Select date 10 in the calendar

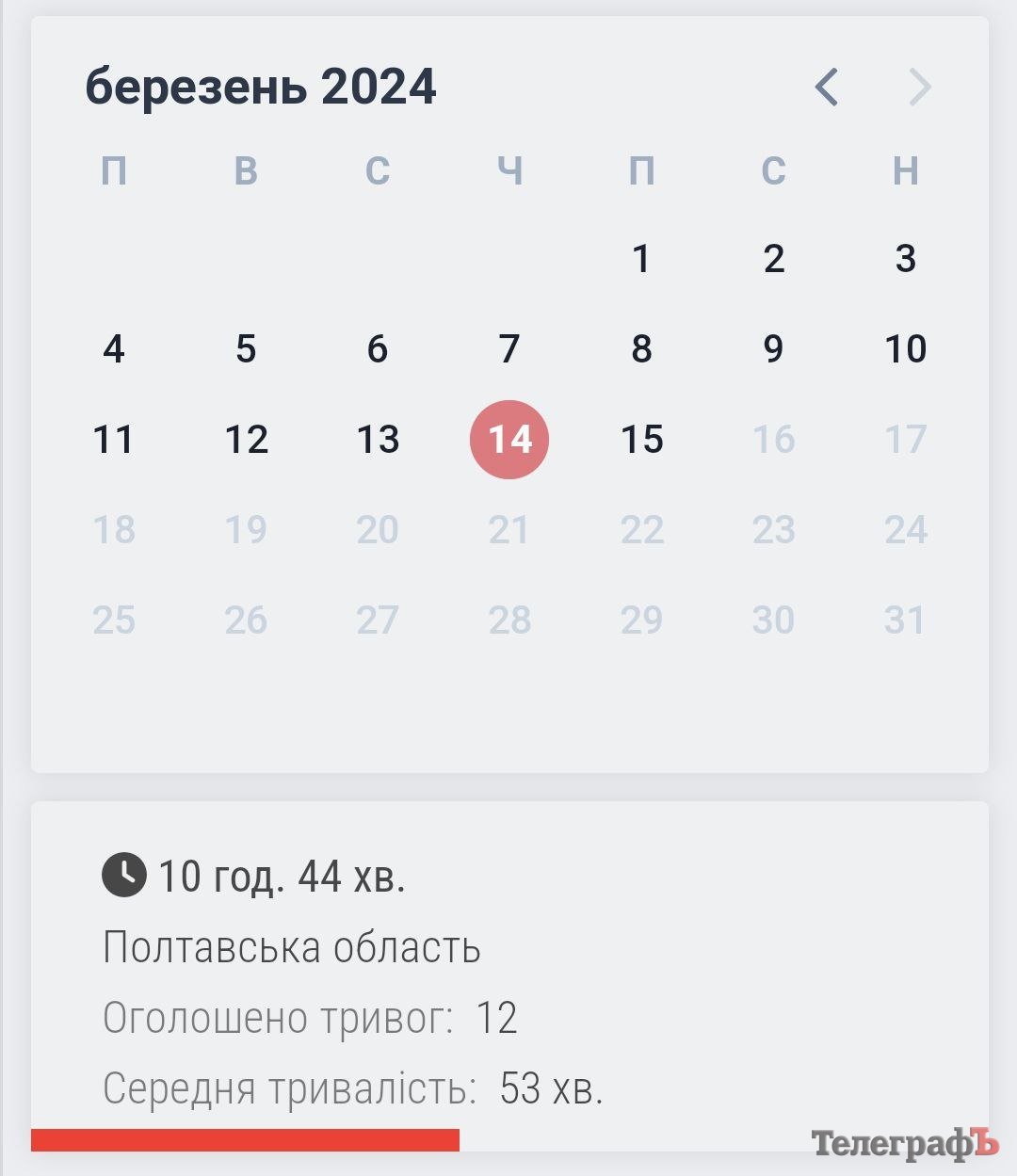point(905,348)
